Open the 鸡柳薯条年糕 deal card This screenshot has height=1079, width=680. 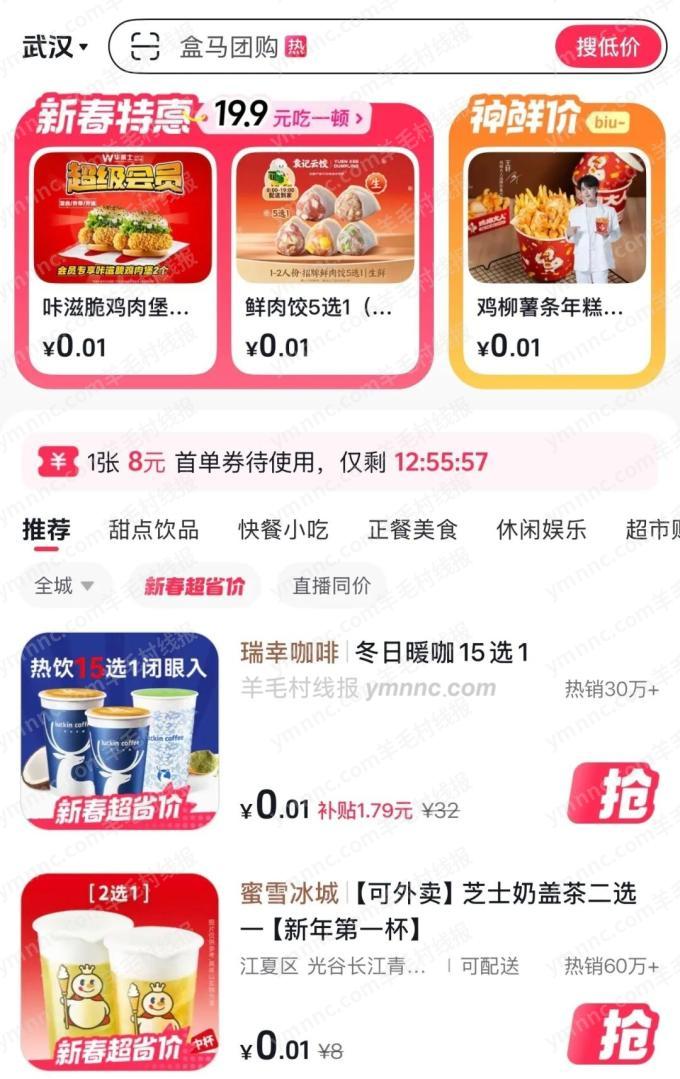tap(556, 260)
